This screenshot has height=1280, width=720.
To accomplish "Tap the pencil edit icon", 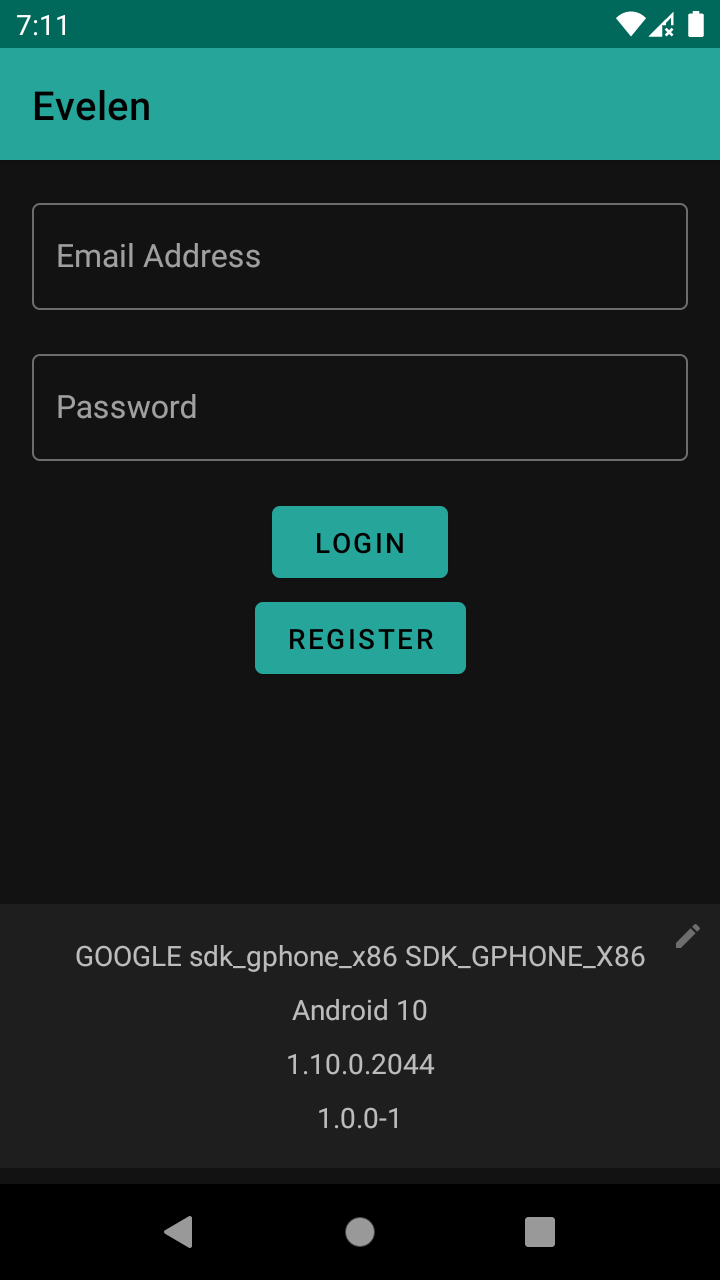I will (688, 936).
